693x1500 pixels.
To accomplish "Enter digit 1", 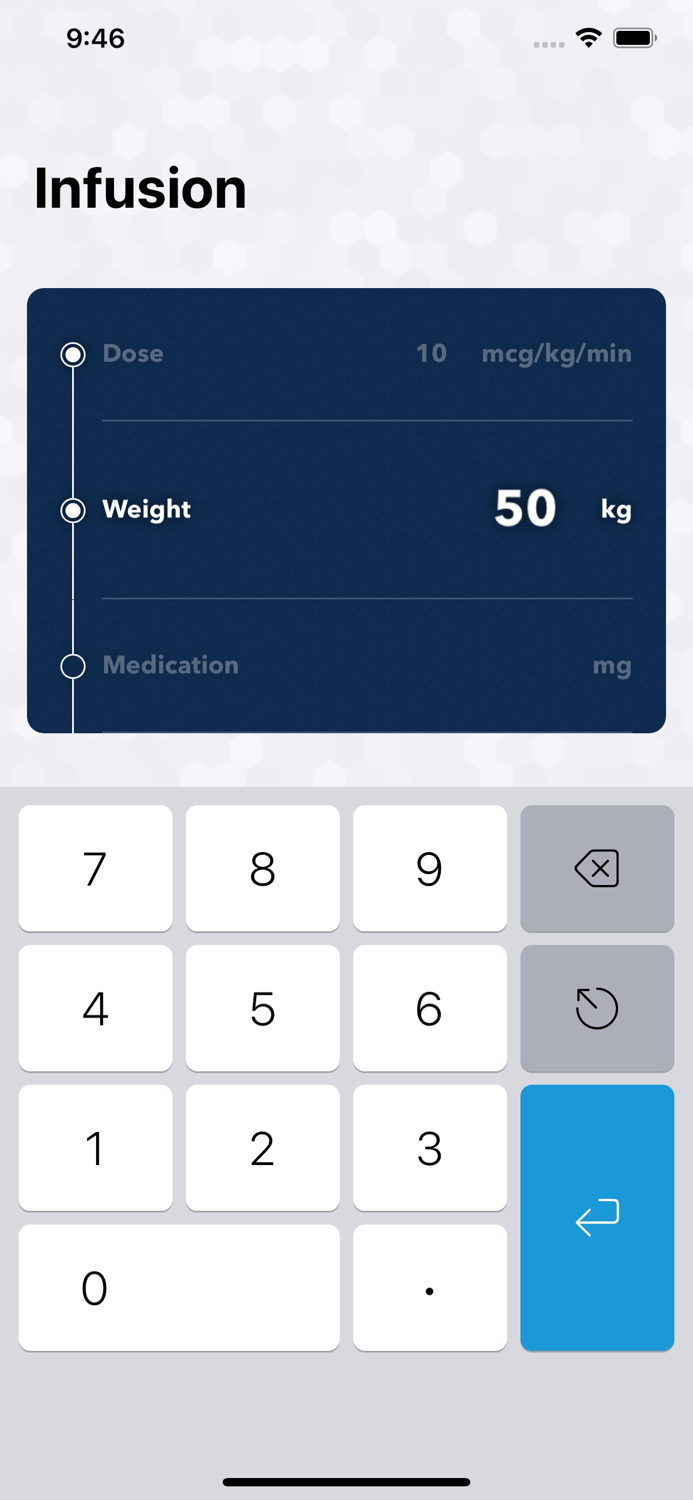I will tap(95, 1148).
